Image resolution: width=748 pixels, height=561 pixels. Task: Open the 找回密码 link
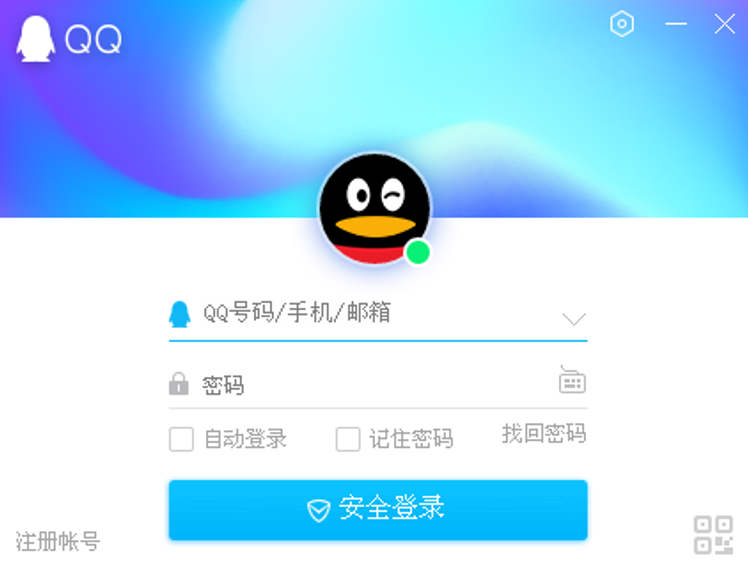pyautogui.click(x=543, y=434)
